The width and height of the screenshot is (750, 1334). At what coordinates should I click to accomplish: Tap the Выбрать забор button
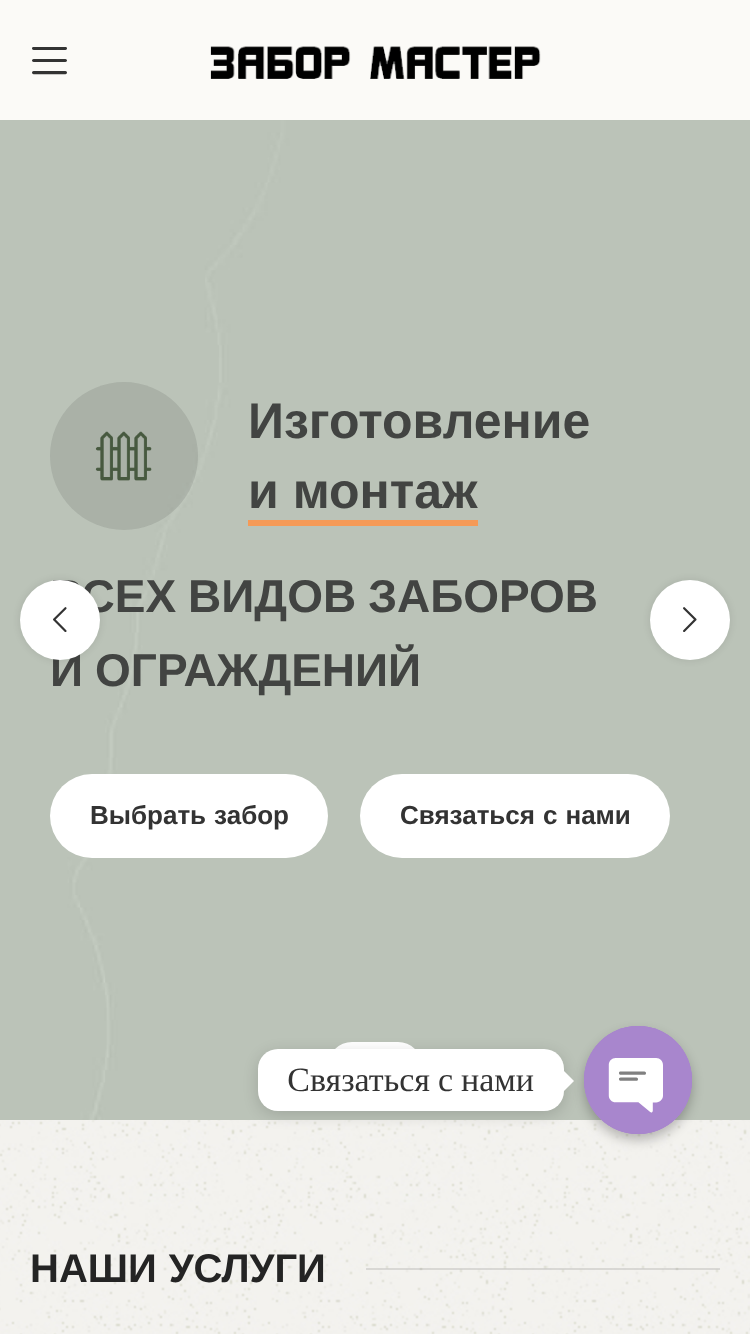click(x=189, y=816)
